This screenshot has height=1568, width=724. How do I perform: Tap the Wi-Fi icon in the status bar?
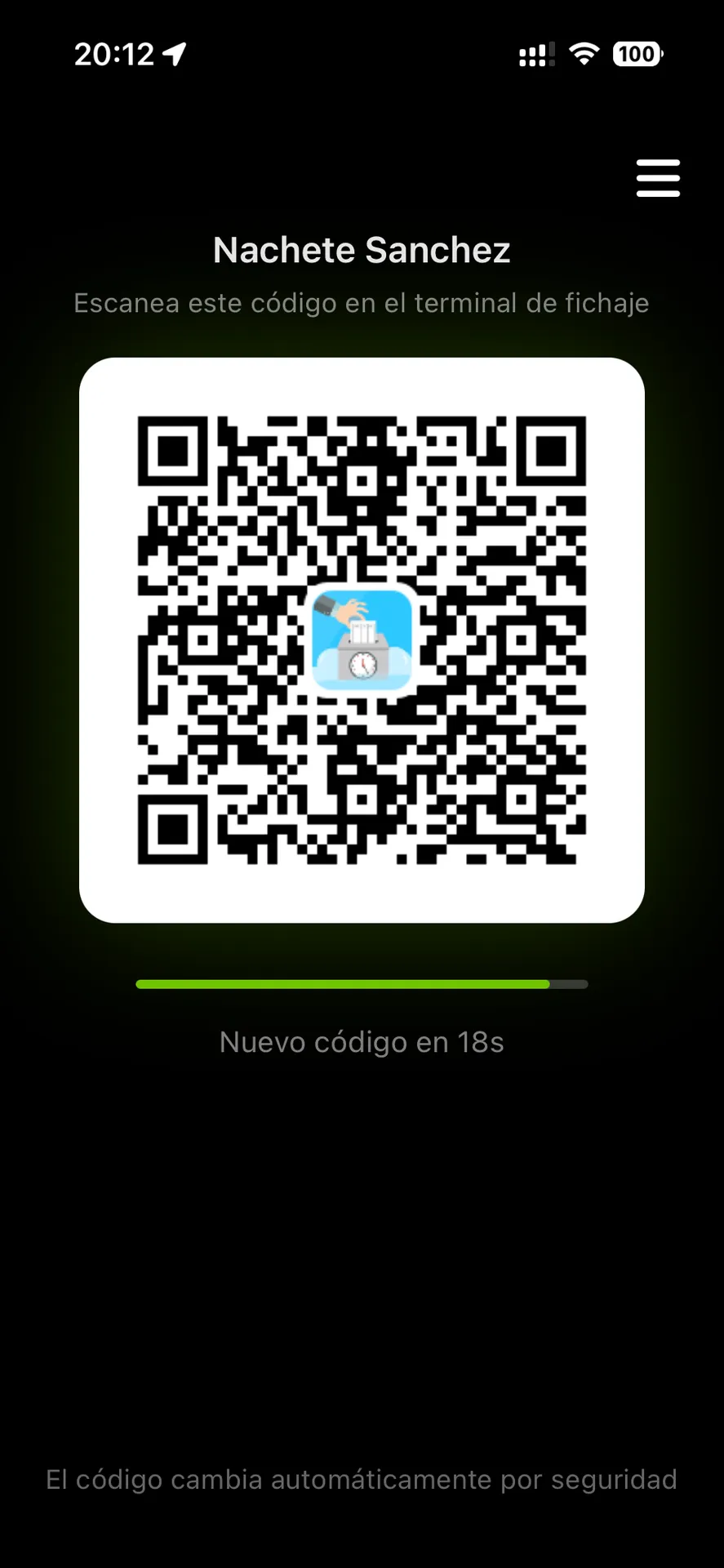click(x=584, y=54)
